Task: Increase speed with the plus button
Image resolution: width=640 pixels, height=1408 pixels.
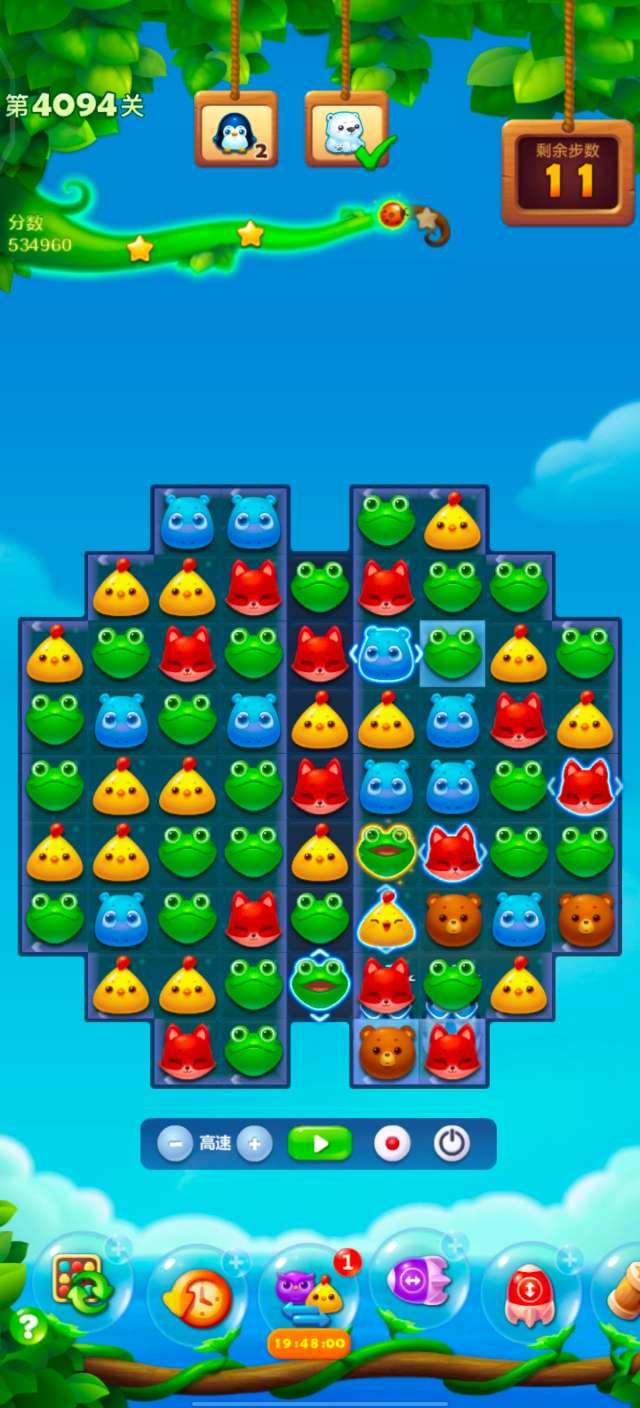Action: 254,1144
